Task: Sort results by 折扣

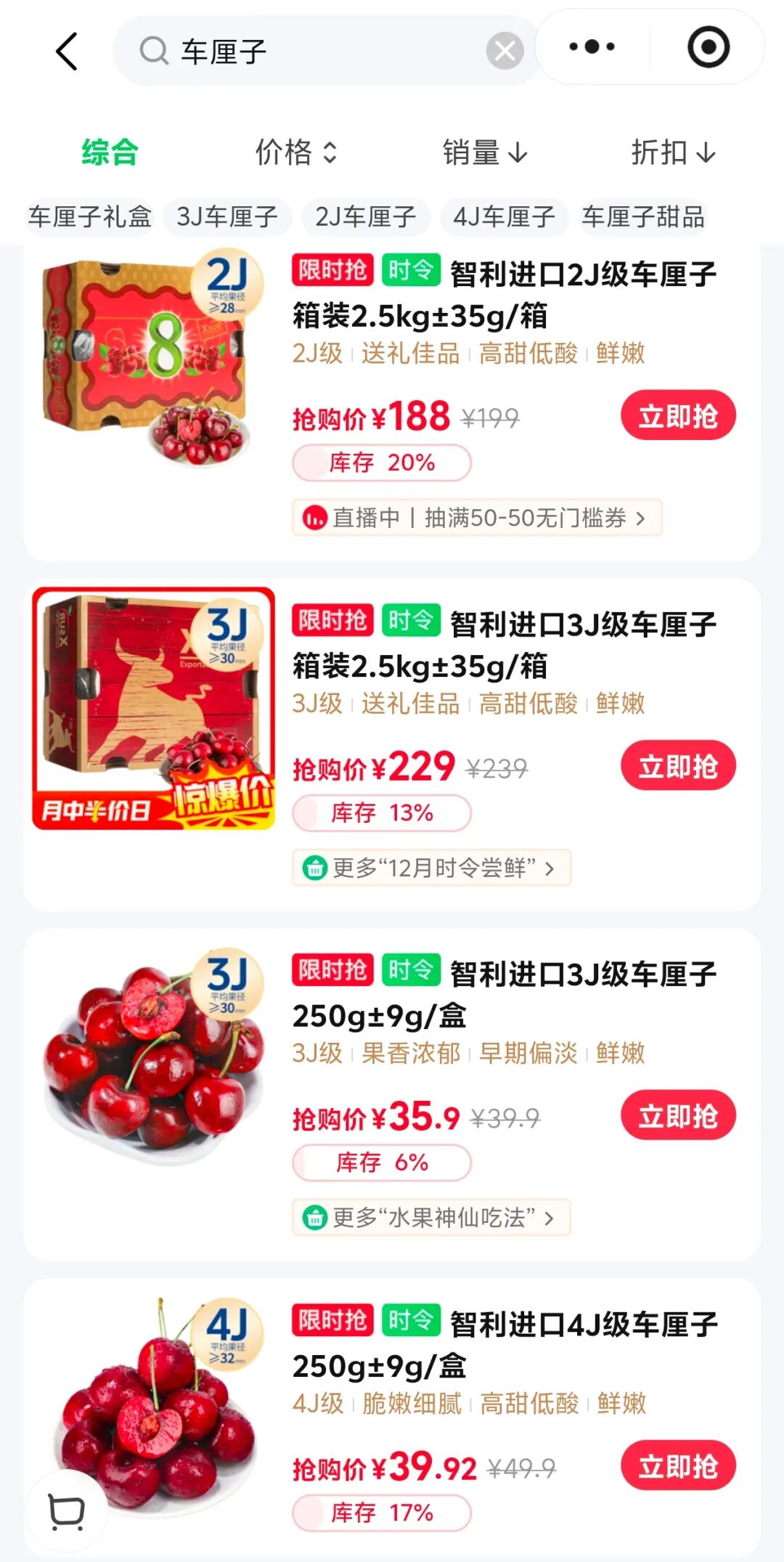Action: coord(673,152)
